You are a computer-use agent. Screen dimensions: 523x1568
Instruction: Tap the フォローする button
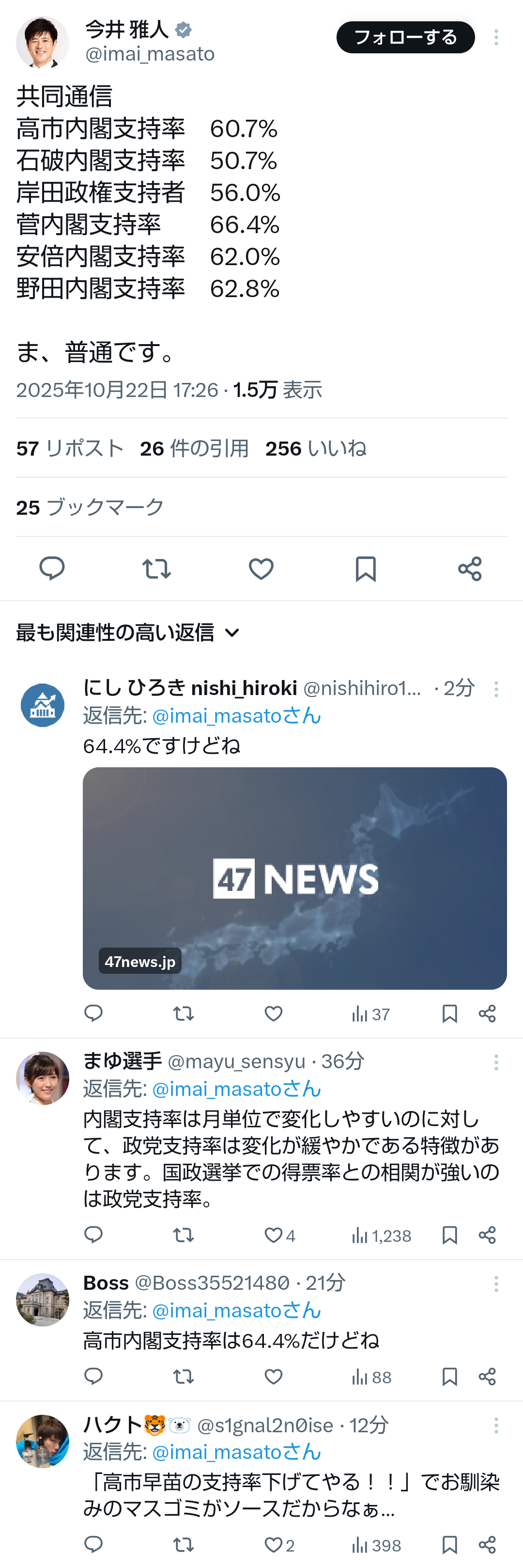(x=405, y=37)
